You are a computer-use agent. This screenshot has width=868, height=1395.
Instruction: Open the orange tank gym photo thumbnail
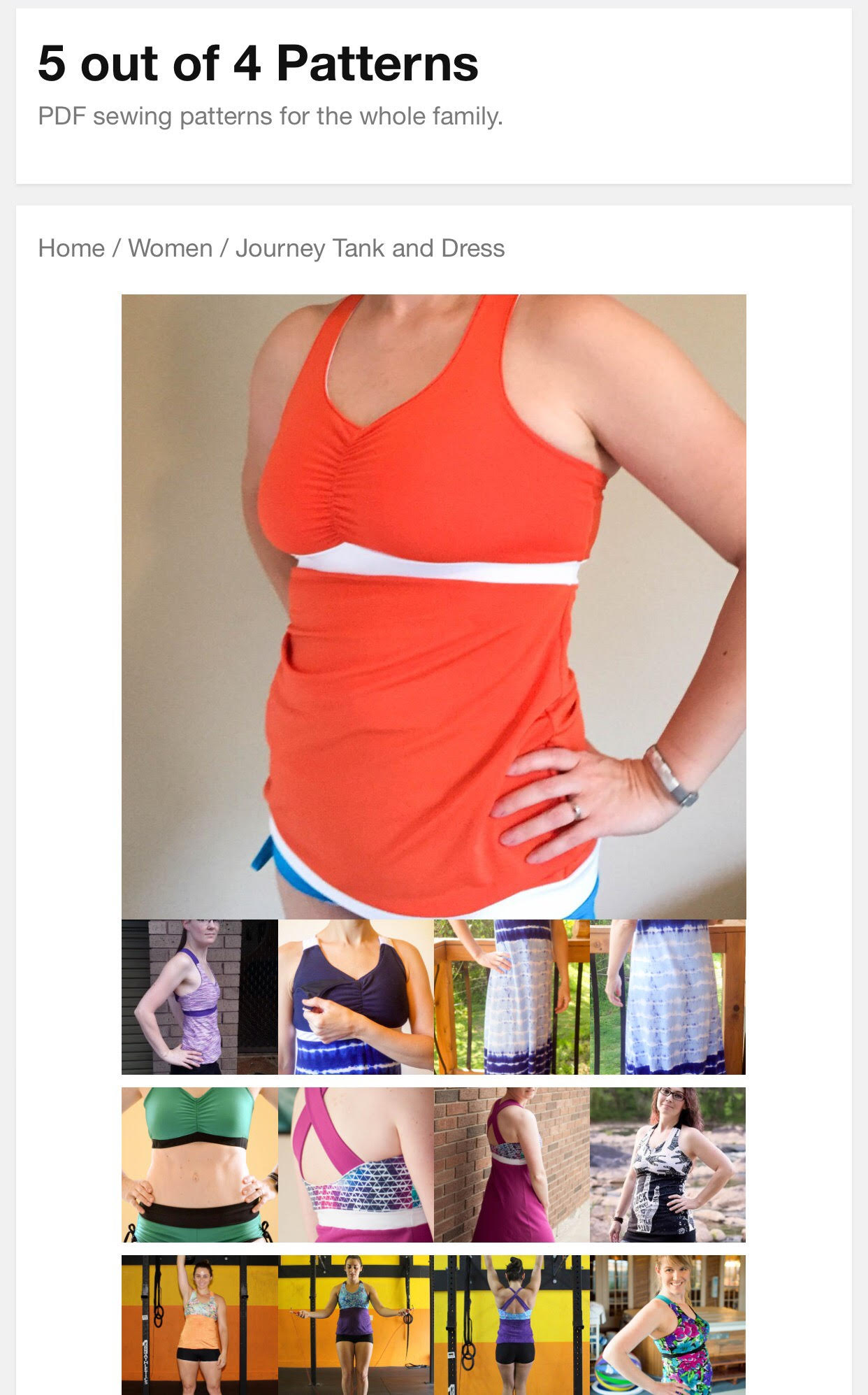(x=199, y=1324)
